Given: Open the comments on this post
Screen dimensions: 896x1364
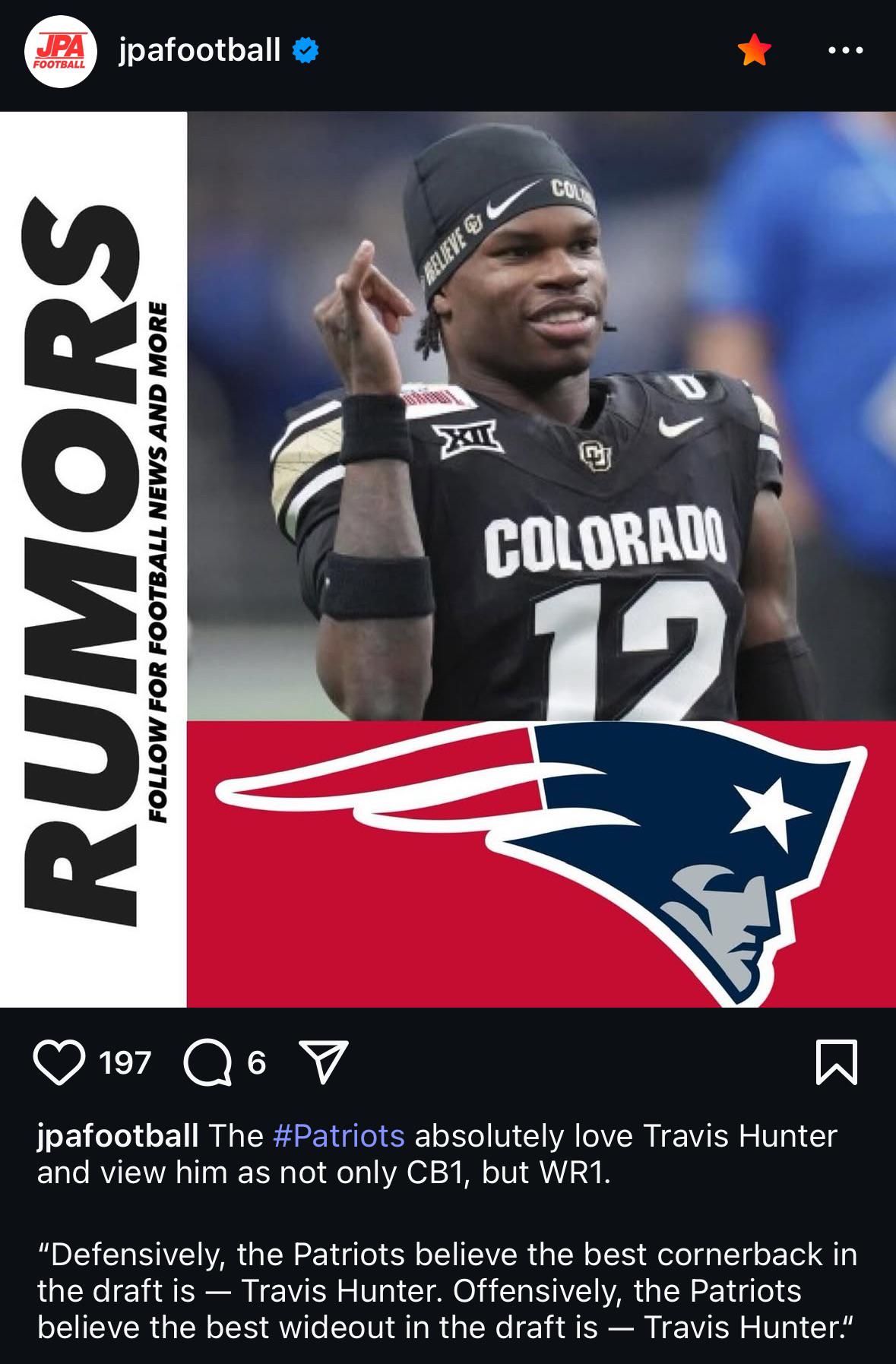Looking at the screenshot, I should (207, 1062).
